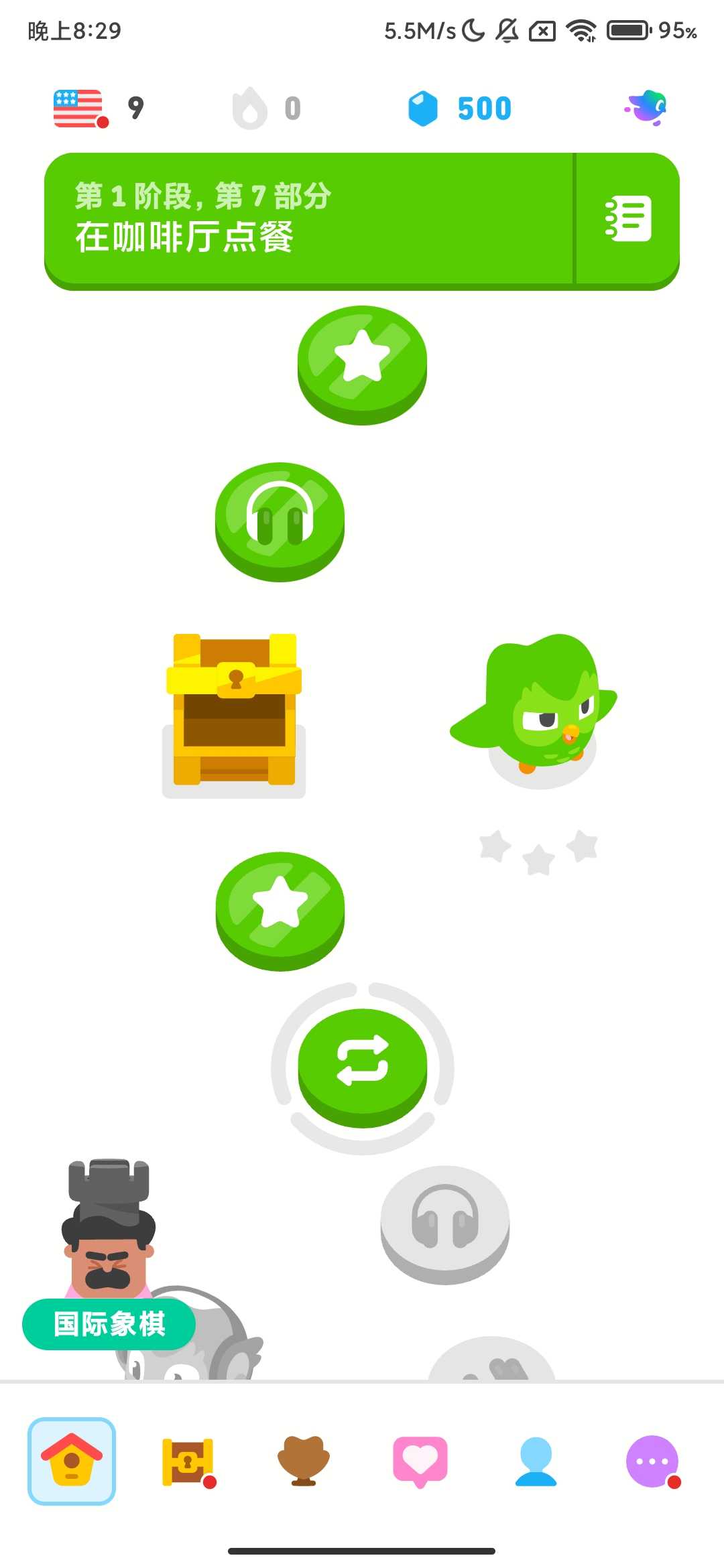Viewport: 724px width, 1568px height.
Task: Open the Super Duolingo bird icon
Action: pyautogui.click(x=646, y=108)
